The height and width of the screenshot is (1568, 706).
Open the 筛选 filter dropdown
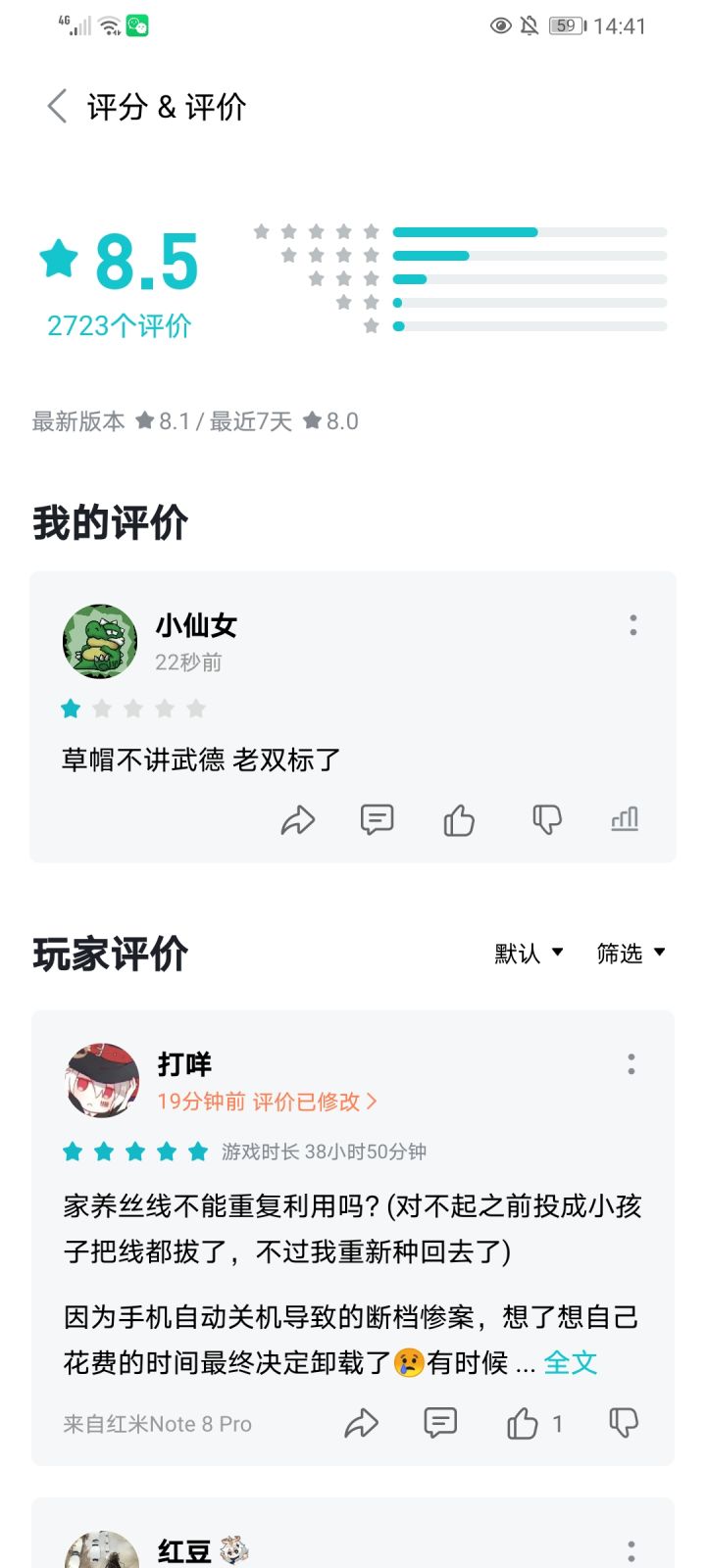tap(631, 954)
